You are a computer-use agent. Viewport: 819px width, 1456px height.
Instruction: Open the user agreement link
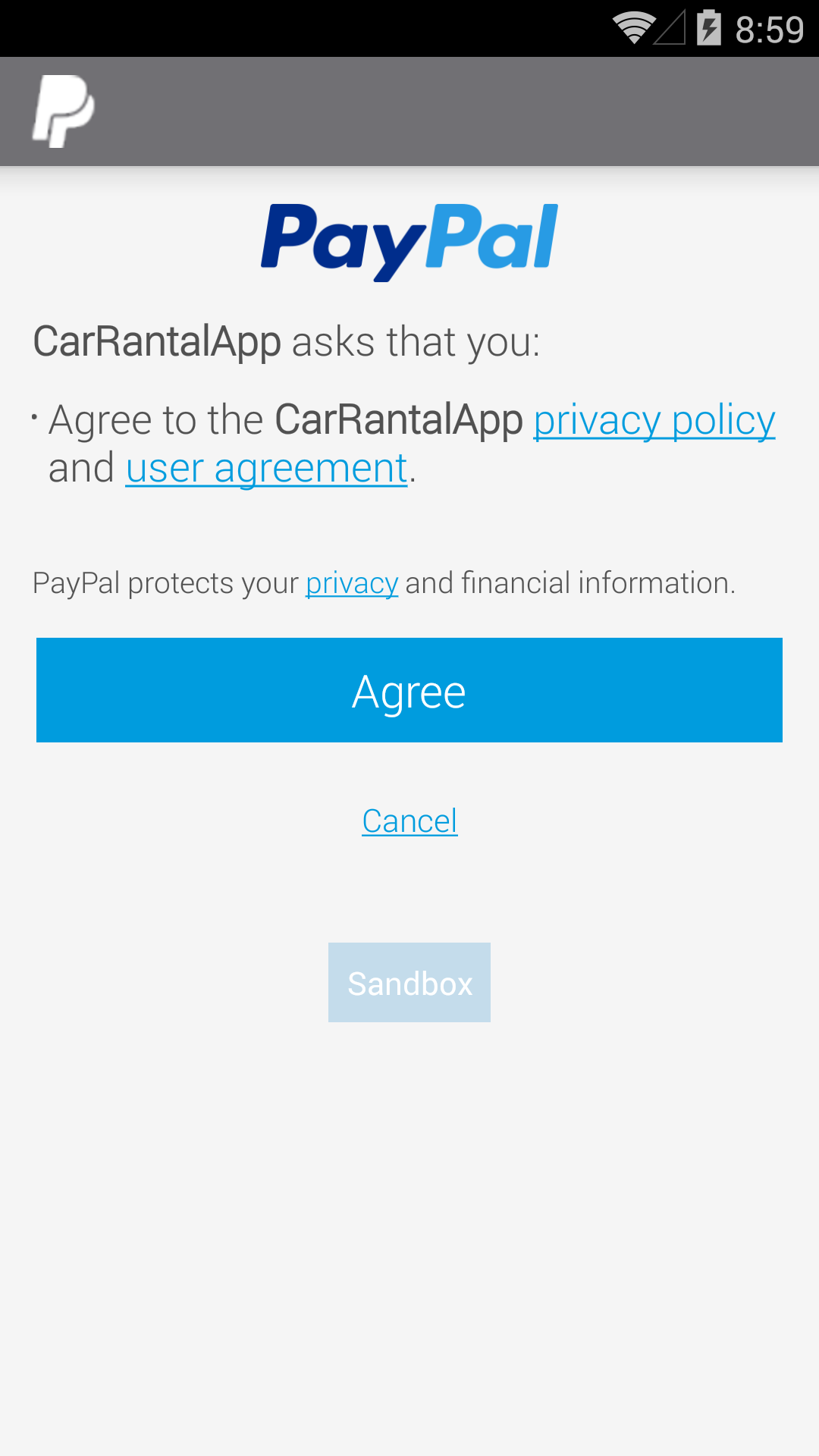pos(267,469)
